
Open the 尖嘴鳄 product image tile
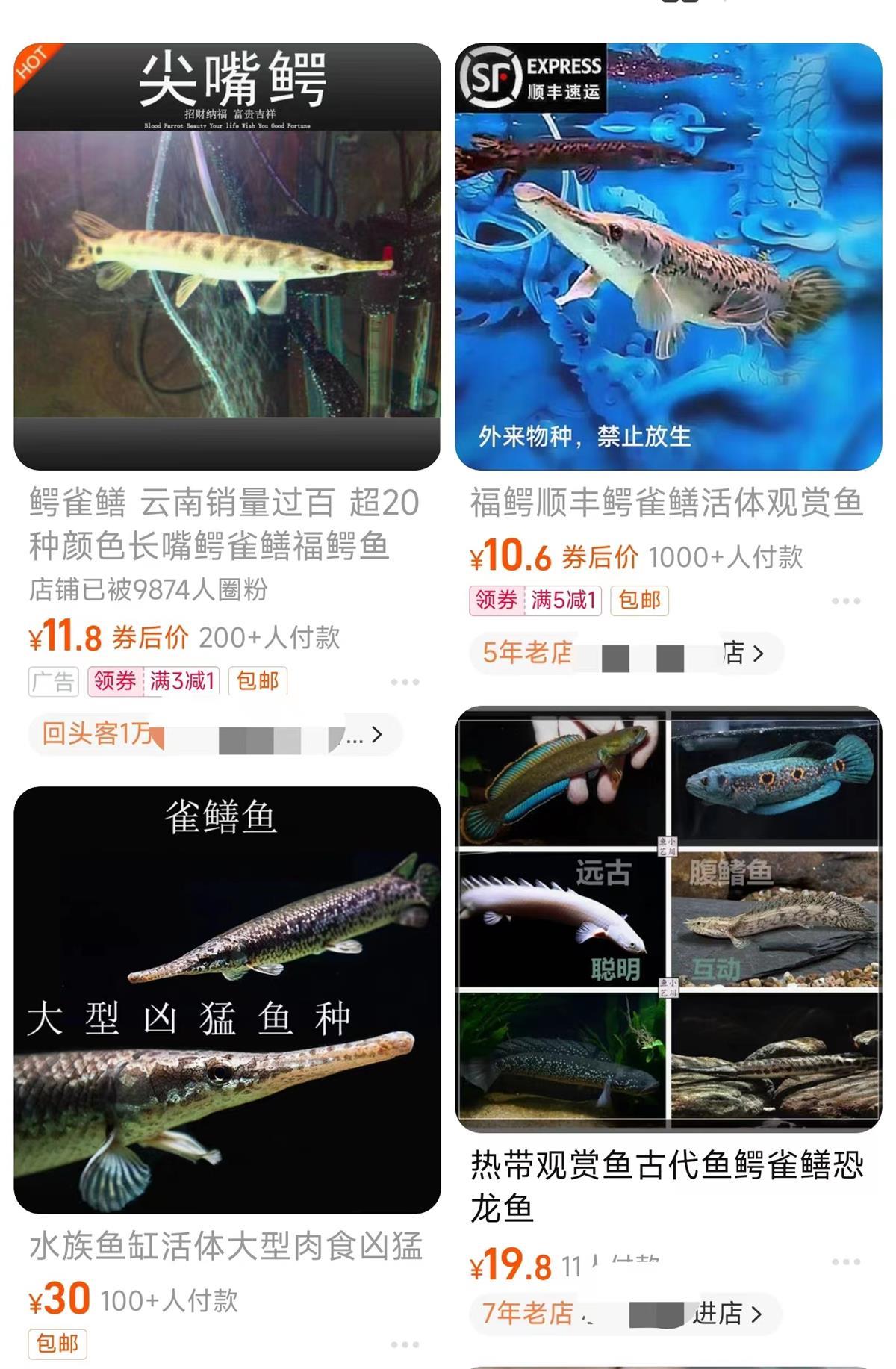227,256
